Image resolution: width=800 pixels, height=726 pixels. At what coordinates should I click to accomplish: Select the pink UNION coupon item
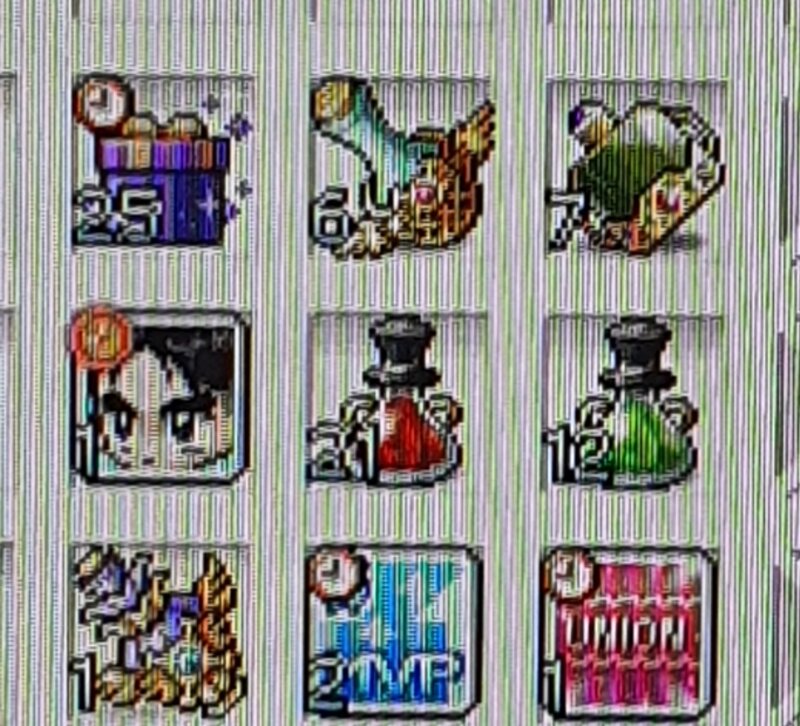point(630,620)
